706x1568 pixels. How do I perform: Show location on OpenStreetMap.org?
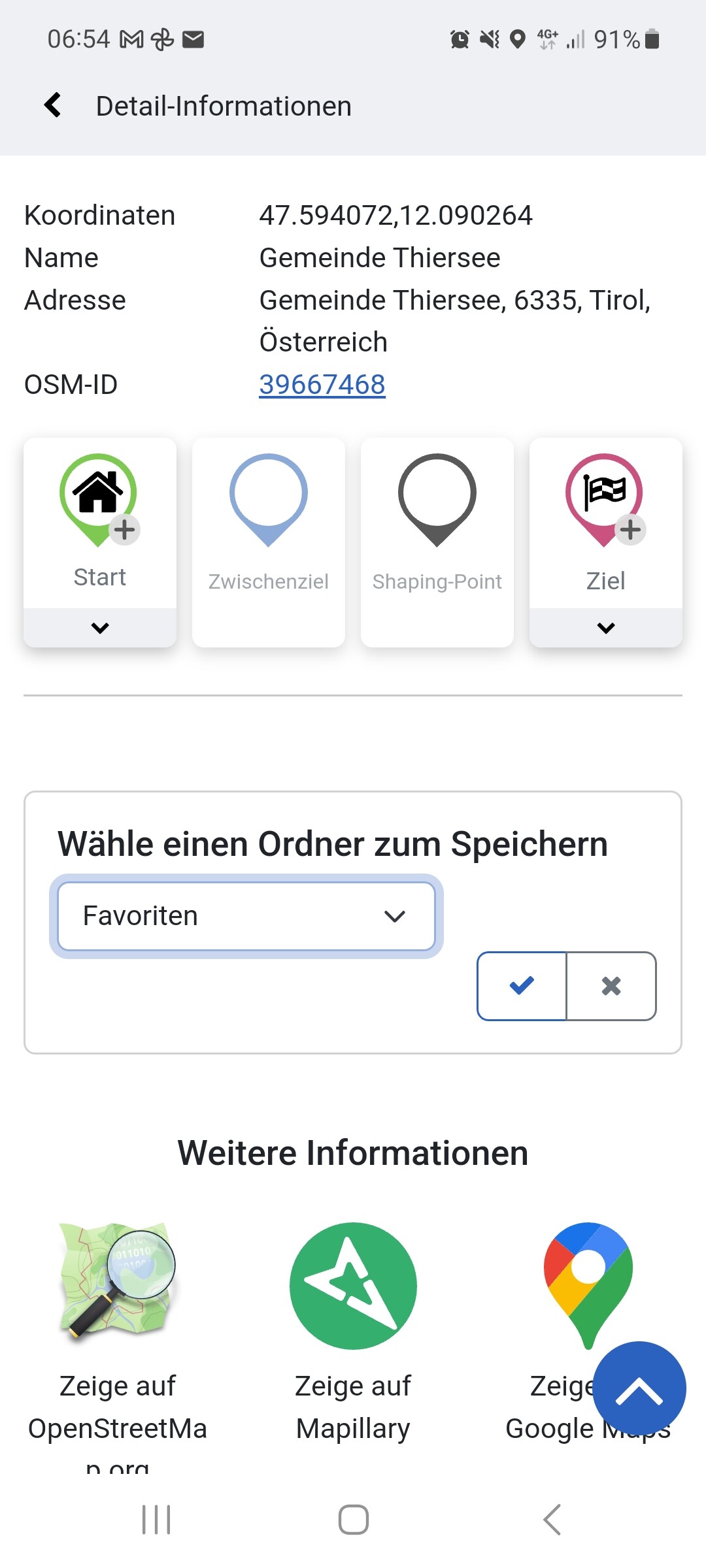tap(118, 1282)
